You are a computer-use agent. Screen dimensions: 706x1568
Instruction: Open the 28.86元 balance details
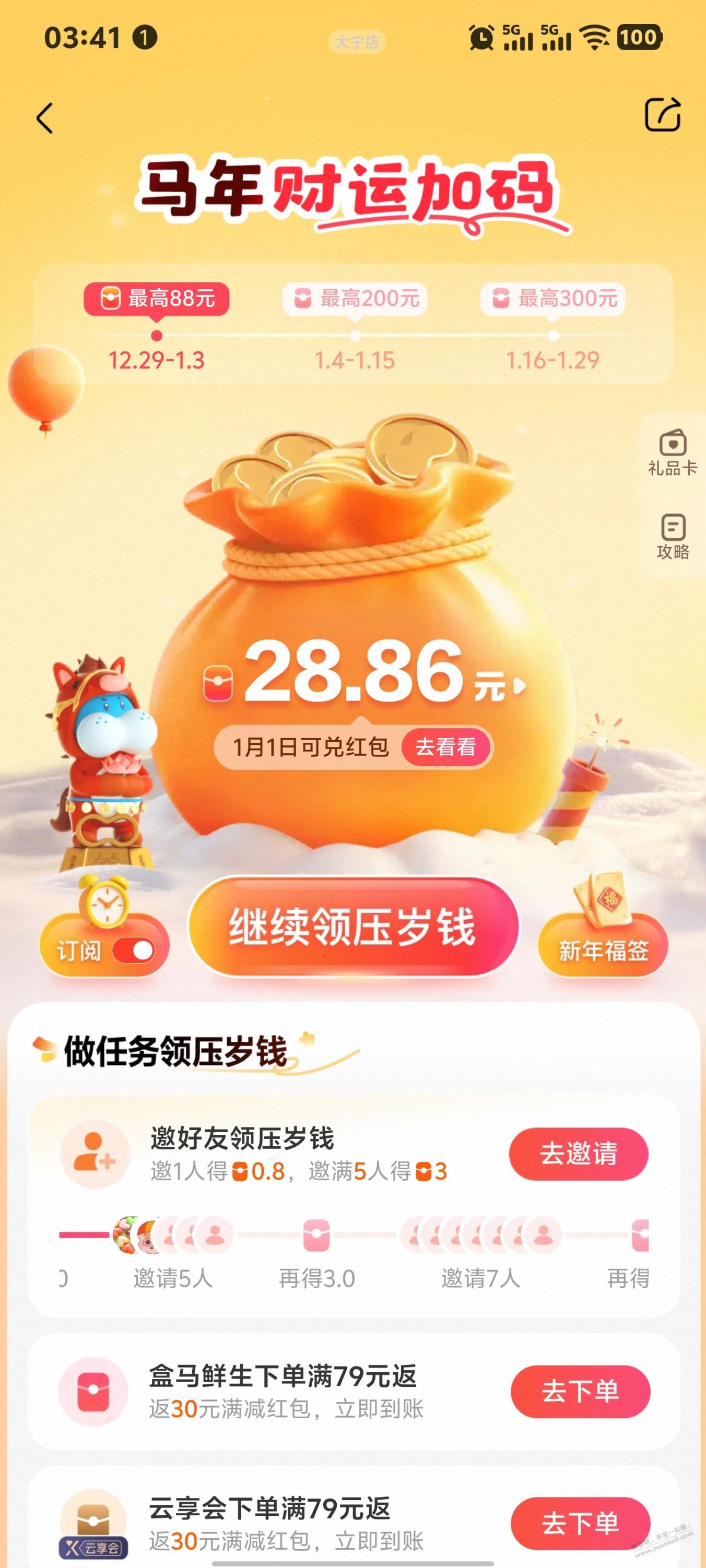366,675
